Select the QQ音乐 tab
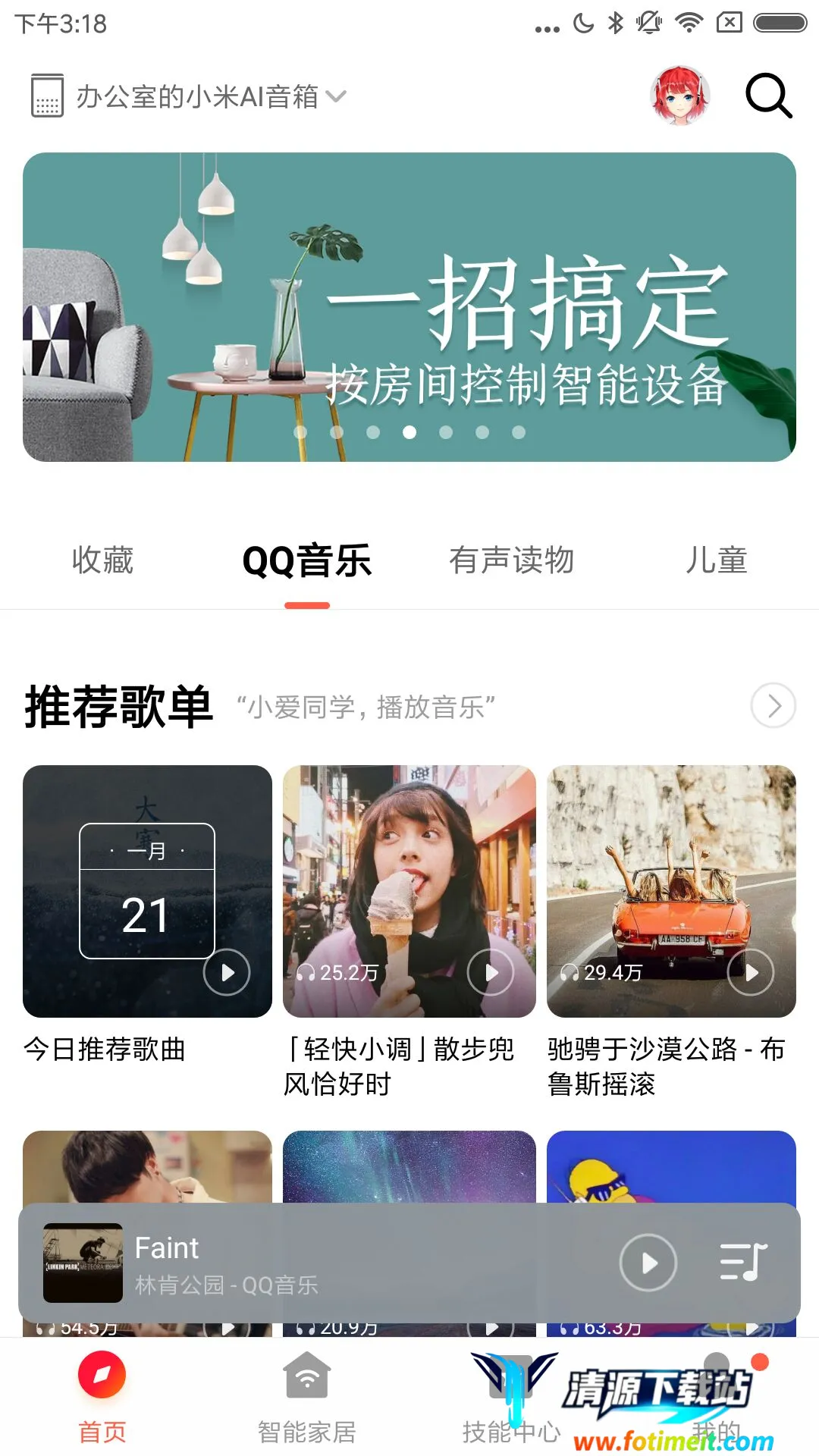 point(306,561)
